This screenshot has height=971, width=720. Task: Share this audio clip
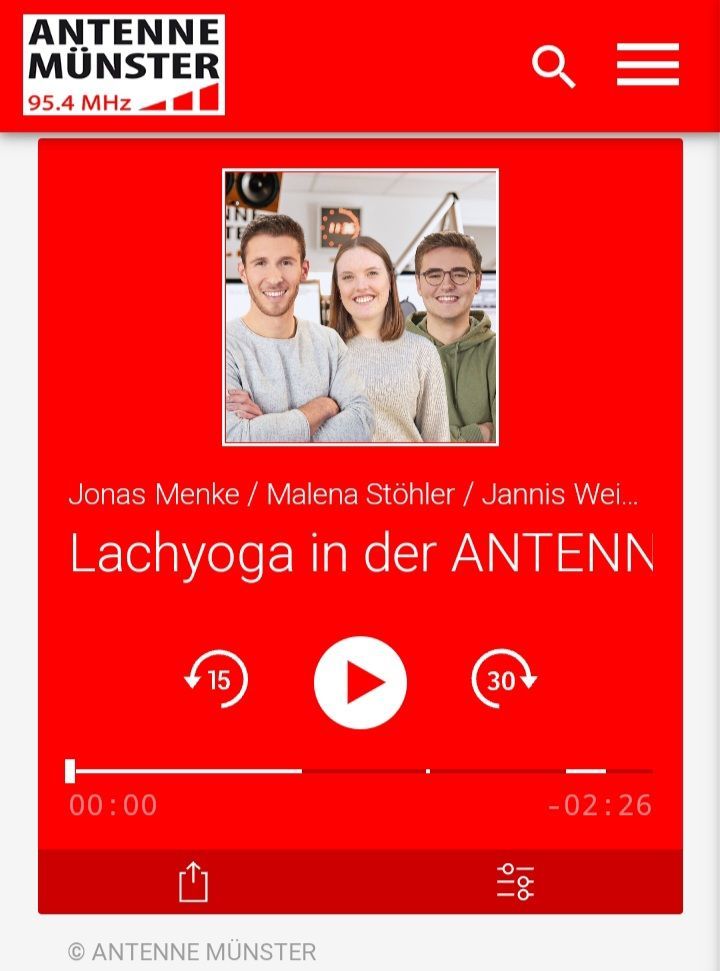193,882
